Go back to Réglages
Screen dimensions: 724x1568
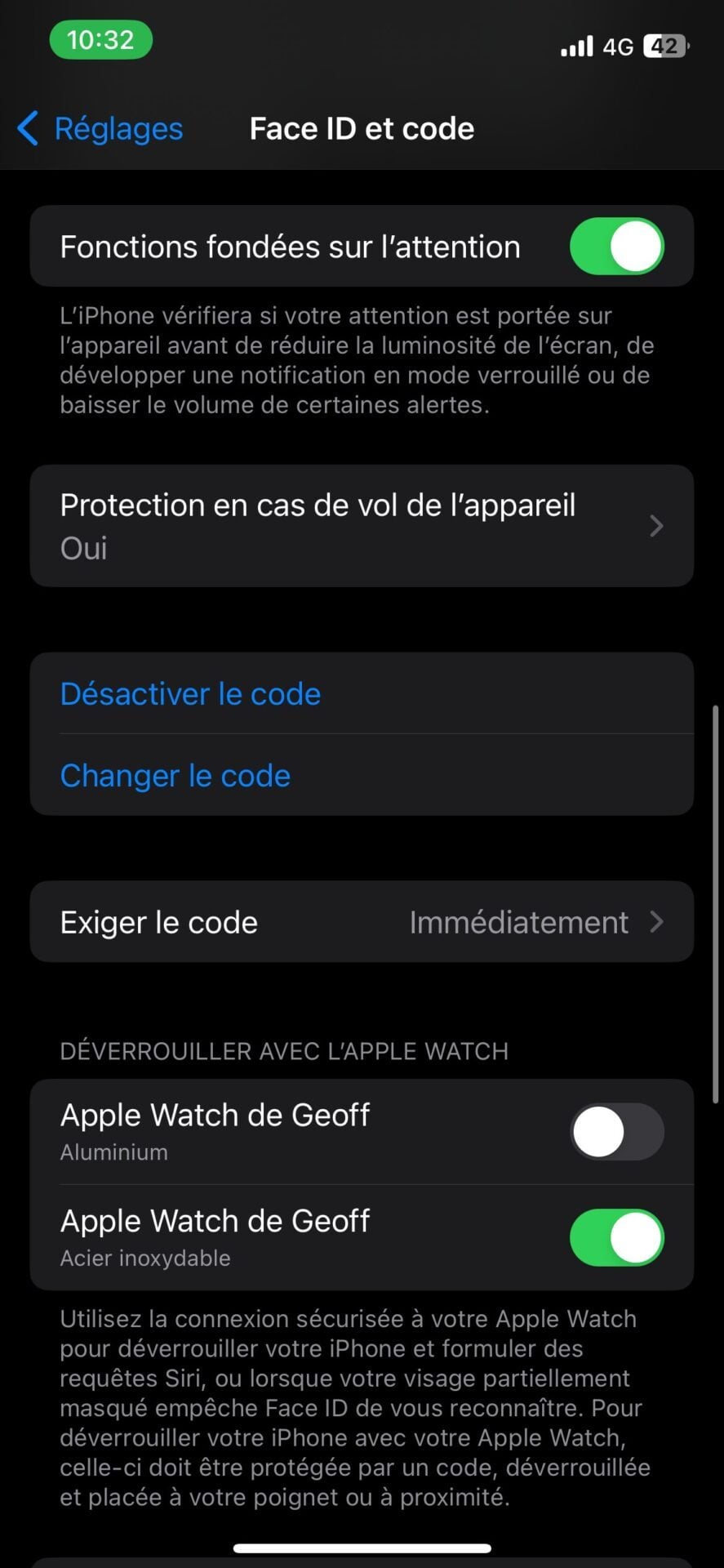(x=100, y=129)
